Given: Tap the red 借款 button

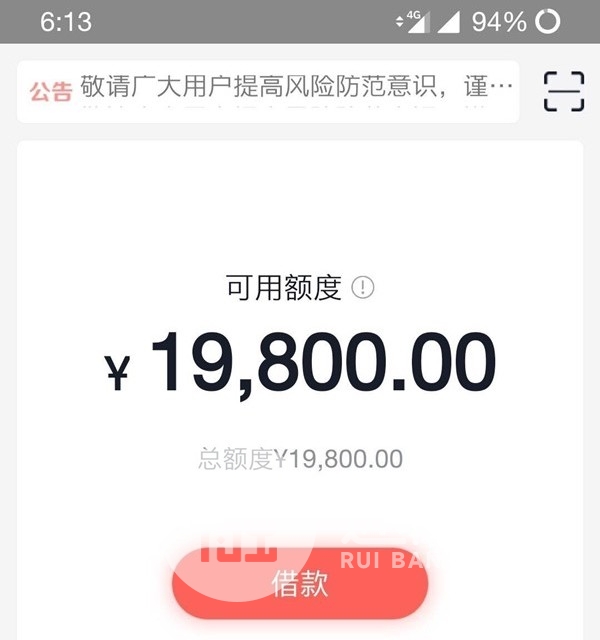Looking at the screenshot, I should tap(300, 585).
